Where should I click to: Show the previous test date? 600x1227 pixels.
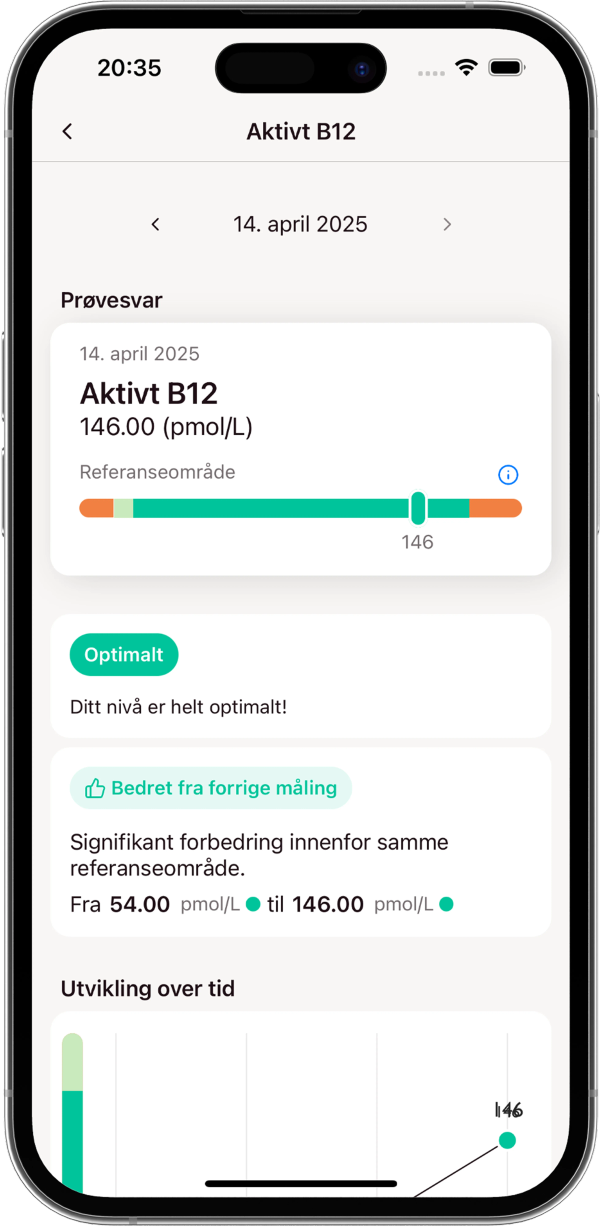[155, 224]
